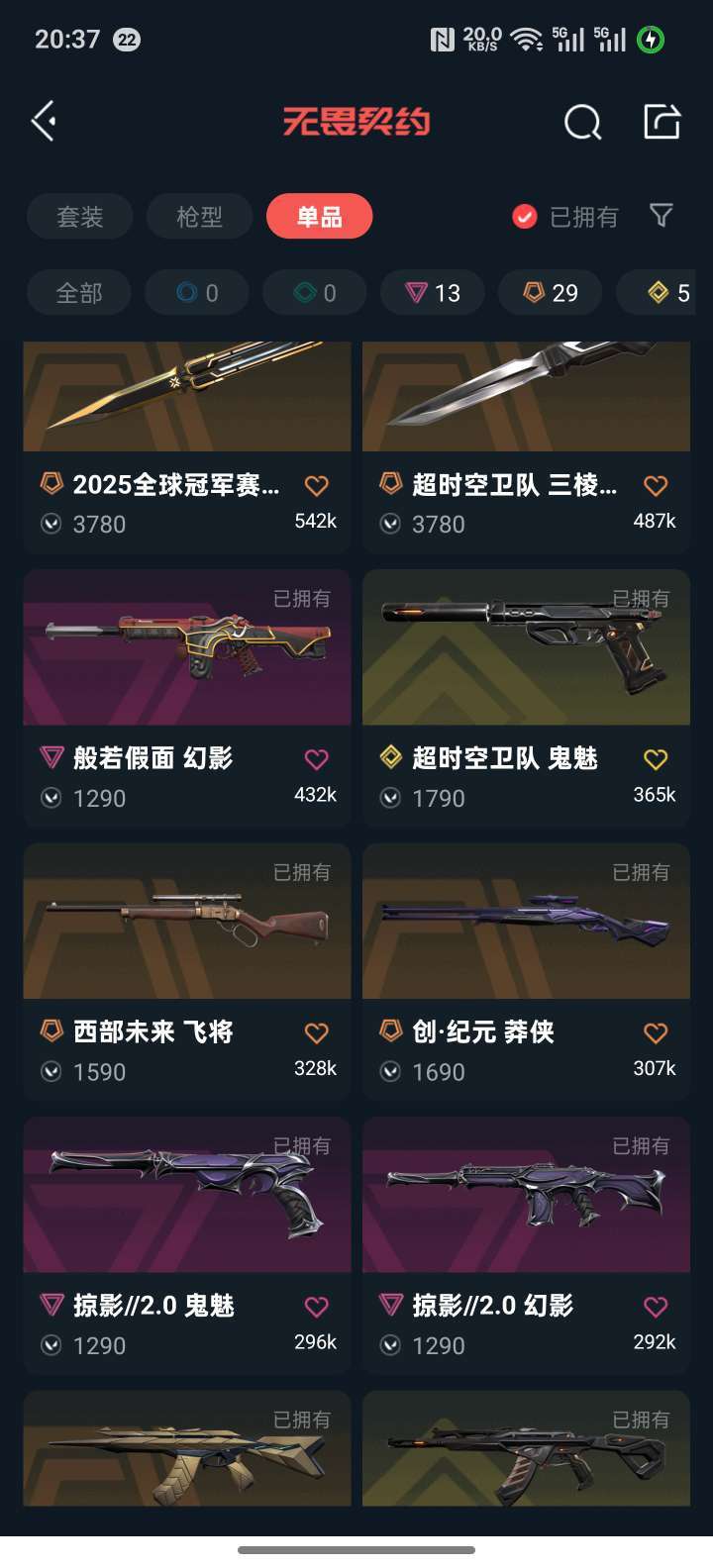Tap the back arrow to return
The width and height of the screenshot is (713, 1568).
tap(44, 119)
